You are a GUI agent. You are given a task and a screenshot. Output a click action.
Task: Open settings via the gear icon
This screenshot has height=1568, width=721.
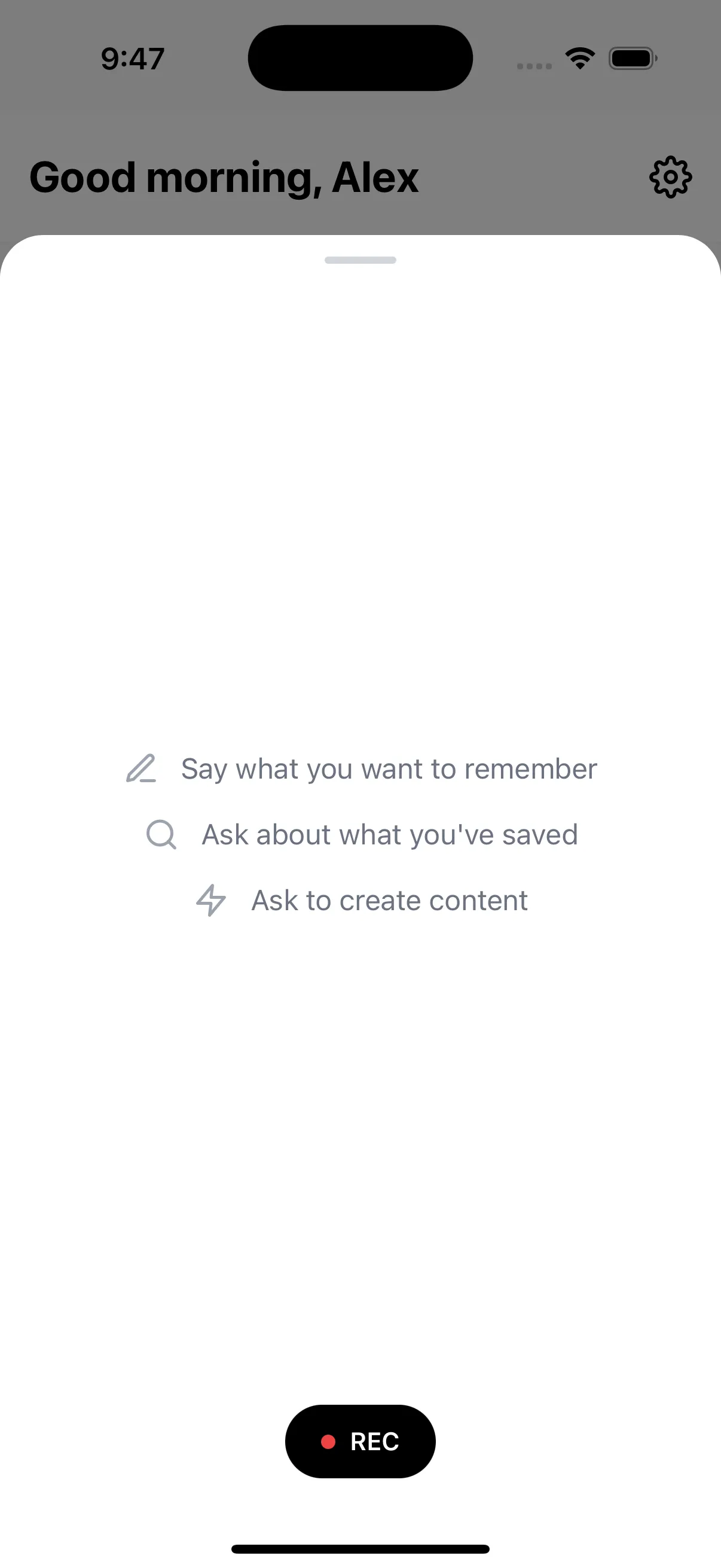670,177
